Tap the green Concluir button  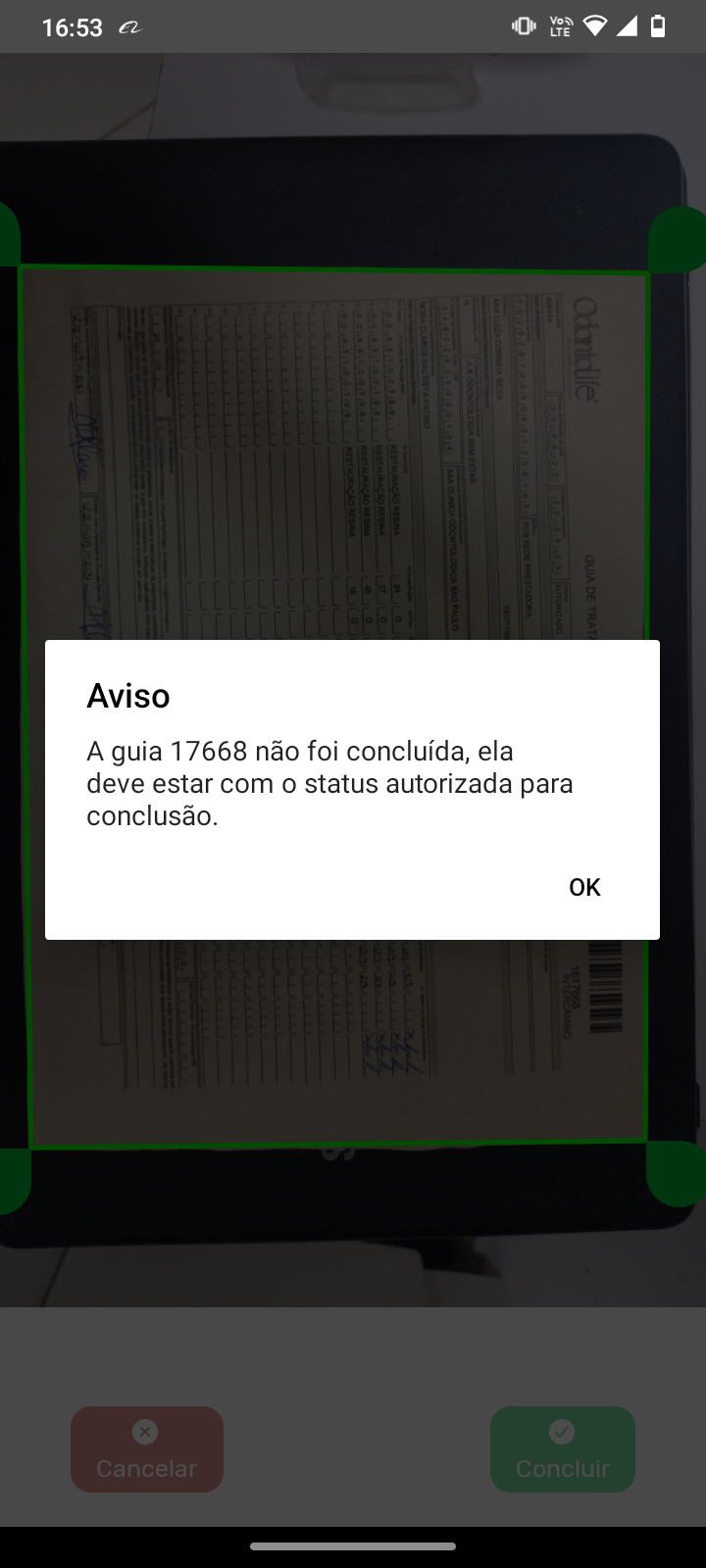563,1449
